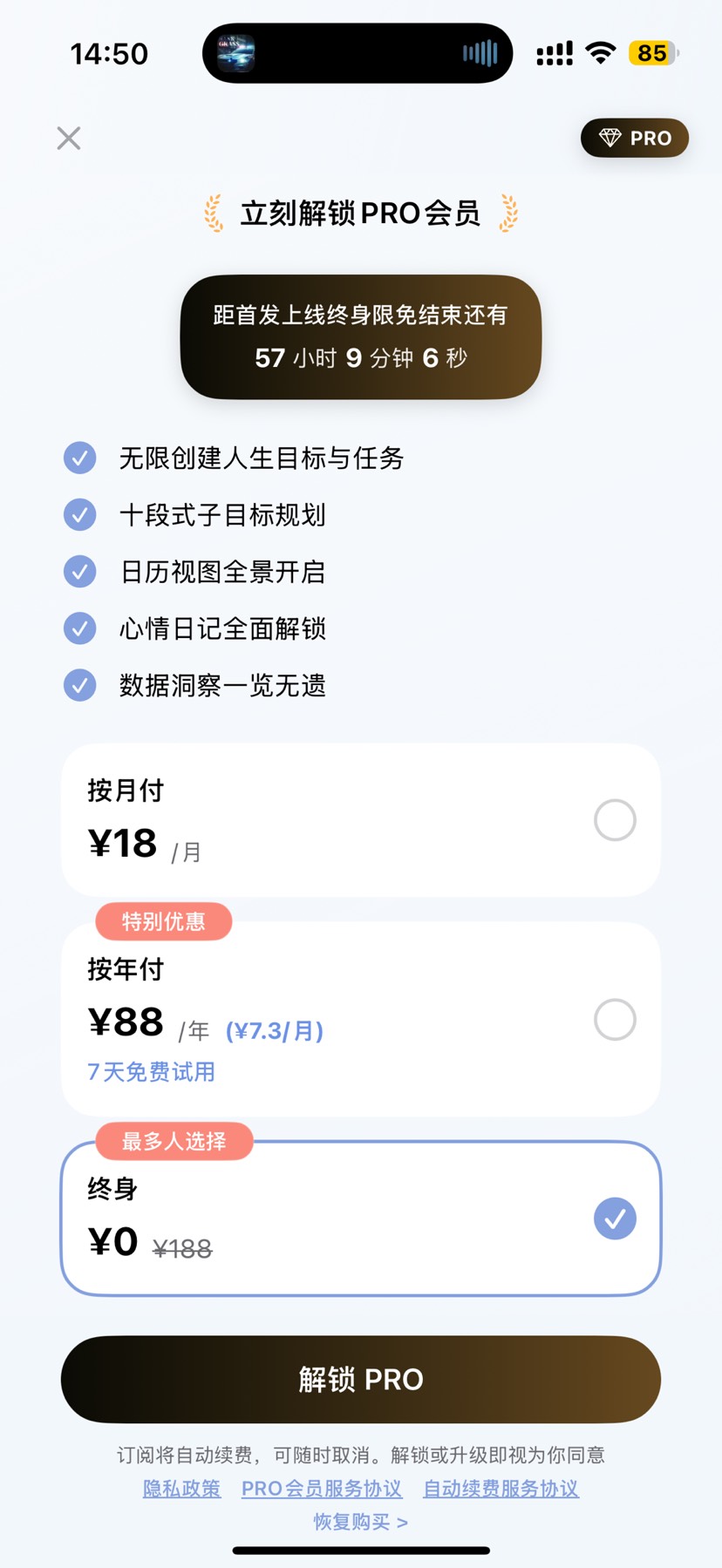Tap the checkmark beside 无限创建人生目标与任务
722x1568 pixels.
coord(79,458)
